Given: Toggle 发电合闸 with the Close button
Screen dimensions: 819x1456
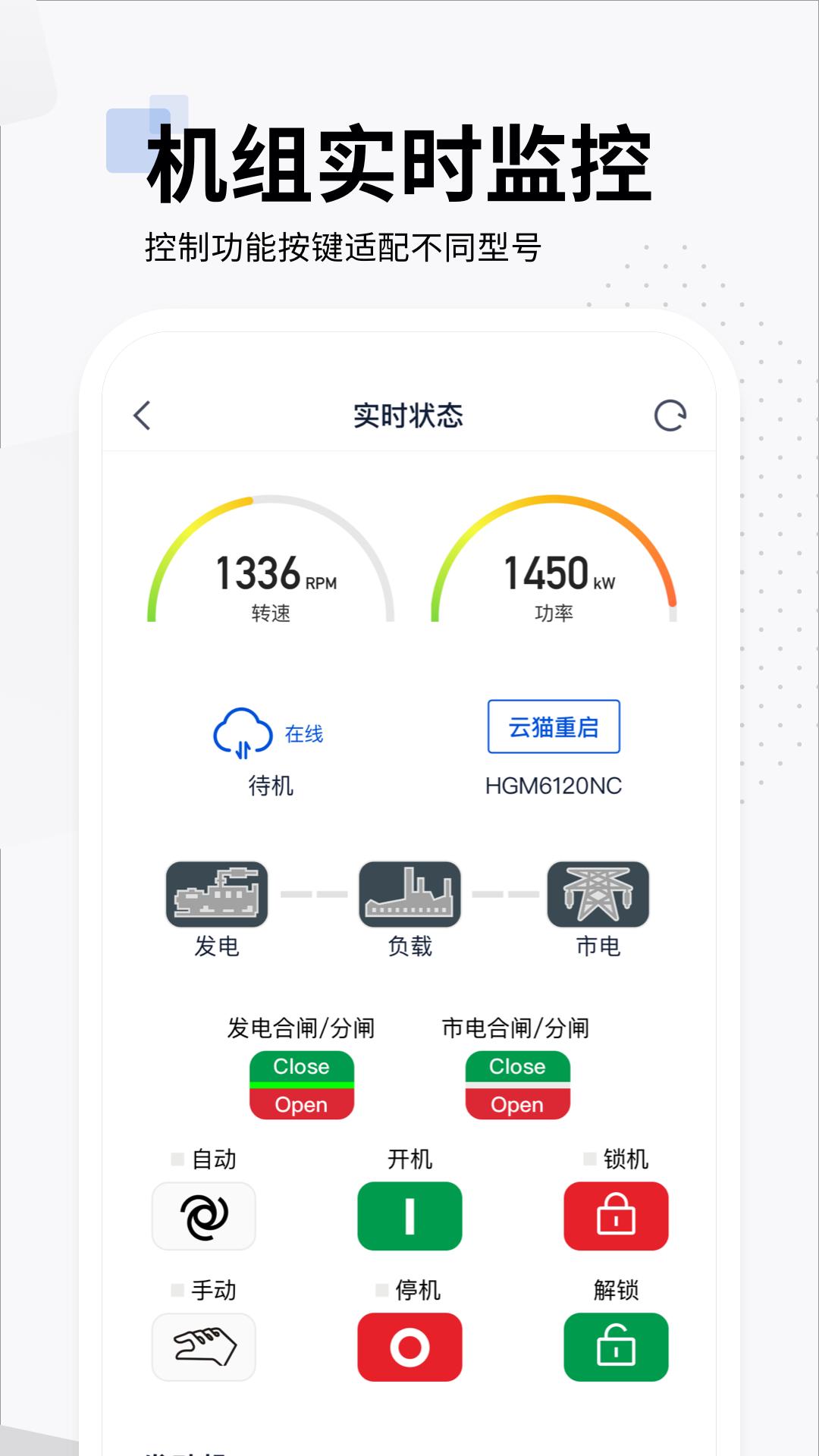Looking at the screenshot, I should point(301,1066).
